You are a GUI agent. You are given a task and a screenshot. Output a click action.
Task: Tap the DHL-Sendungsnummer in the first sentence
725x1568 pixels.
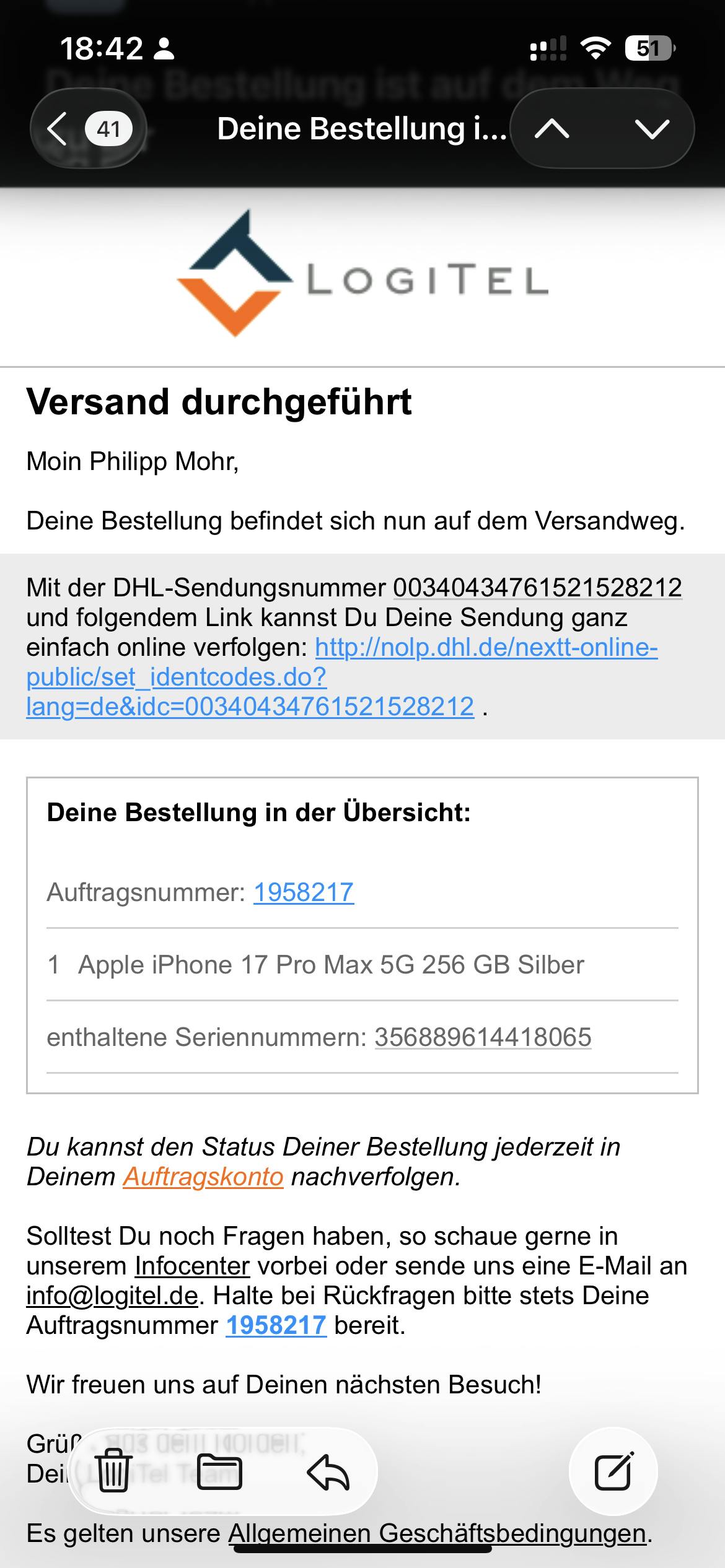click(x=537, y=588)
